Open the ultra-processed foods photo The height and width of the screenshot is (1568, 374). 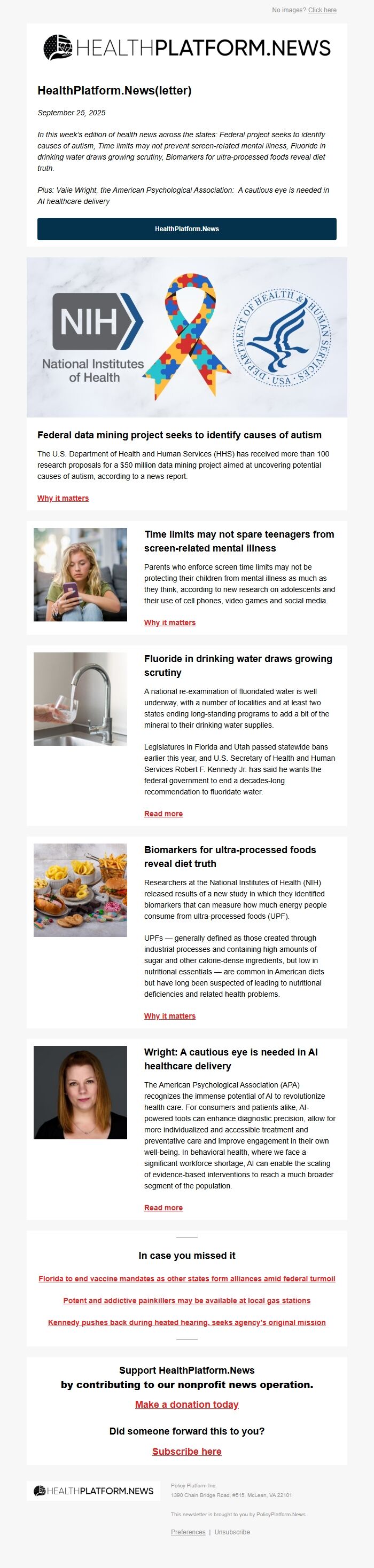point(80,890)
